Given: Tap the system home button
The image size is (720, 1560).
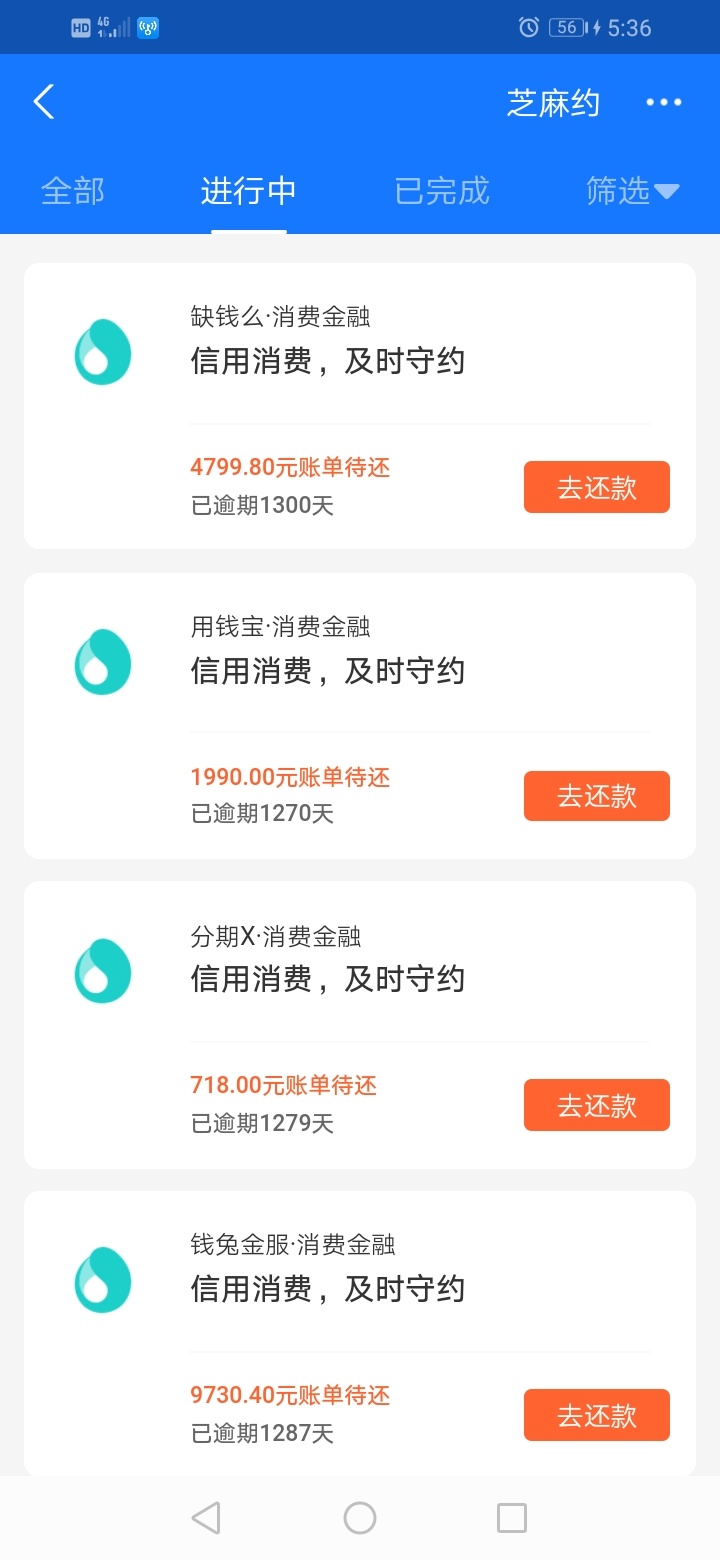Looking at the screenshot, I should (x=360, y=1518).
